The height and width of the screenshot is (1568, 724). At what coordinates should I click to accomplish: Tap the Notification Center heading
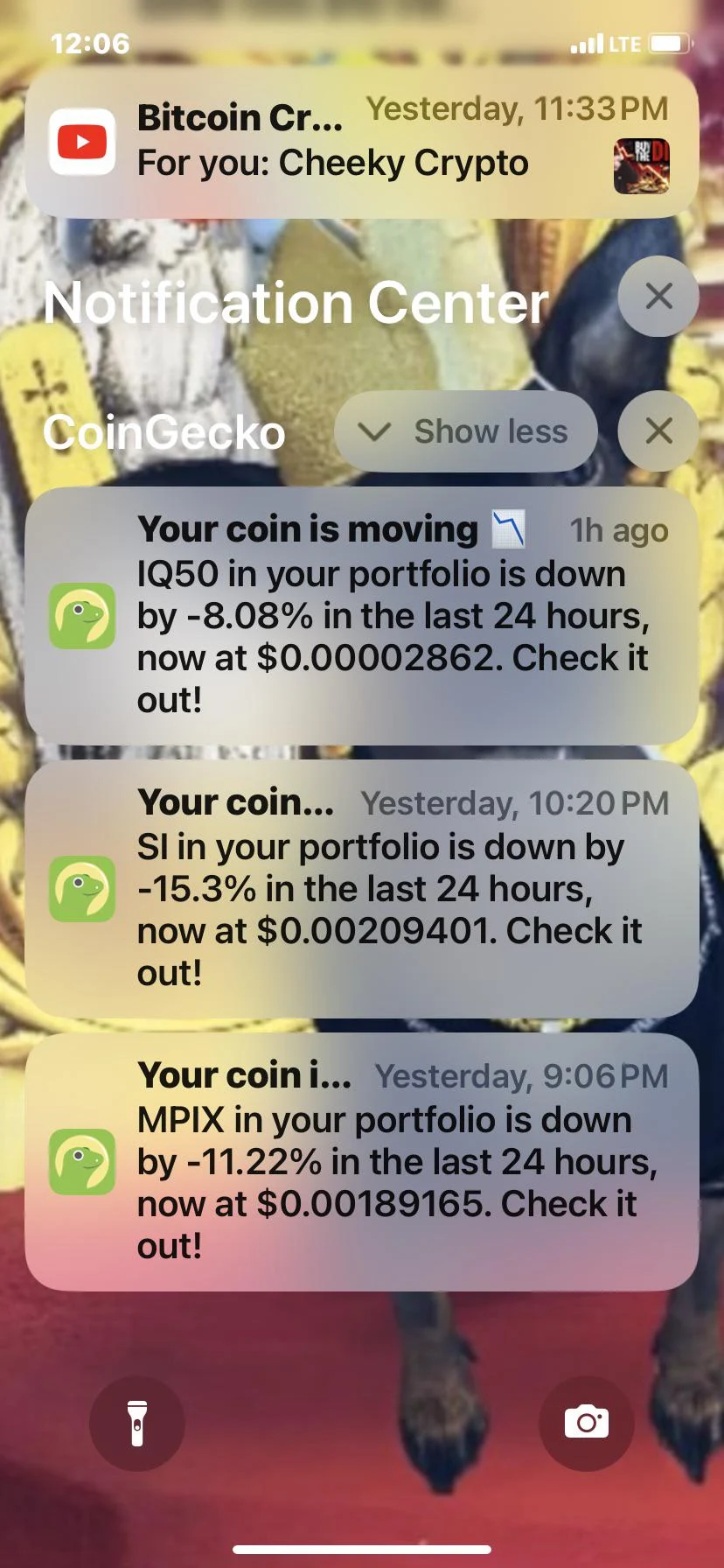[297, 304]
